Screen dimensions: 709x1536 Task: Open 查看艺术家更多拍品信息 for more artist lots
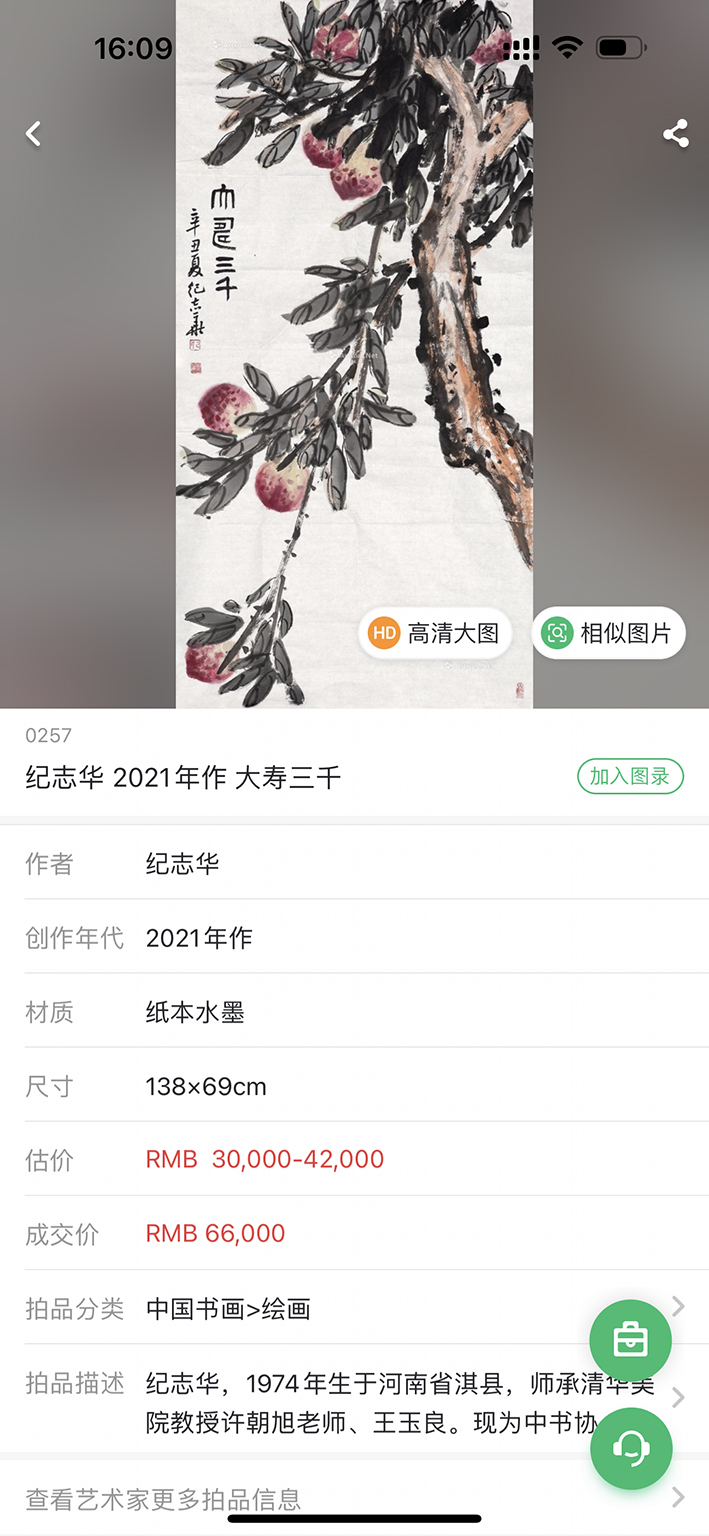(340, 1499)
